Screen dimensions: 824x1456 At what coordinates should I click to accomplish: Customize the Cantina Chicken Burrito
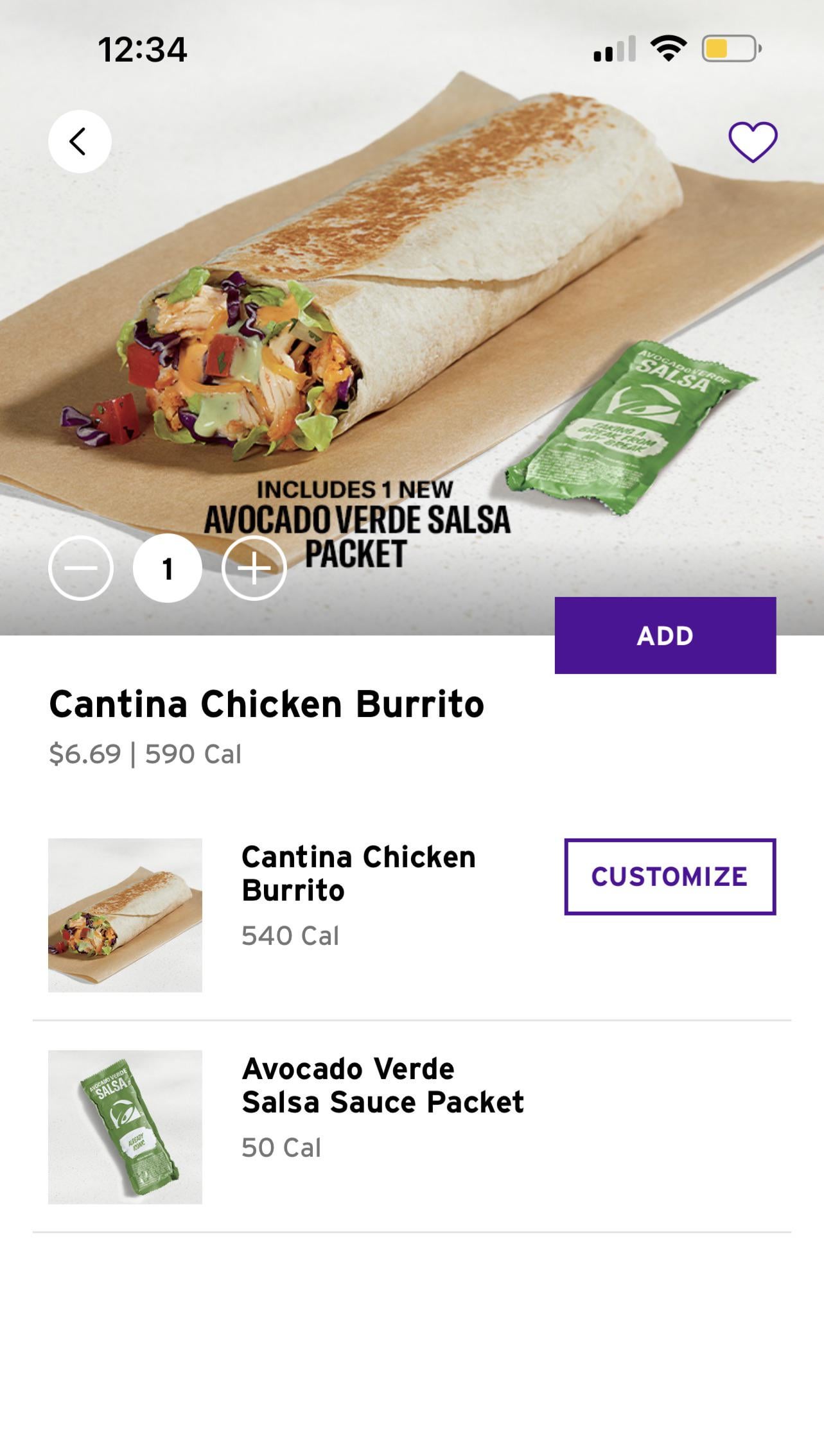coord(669,876)
